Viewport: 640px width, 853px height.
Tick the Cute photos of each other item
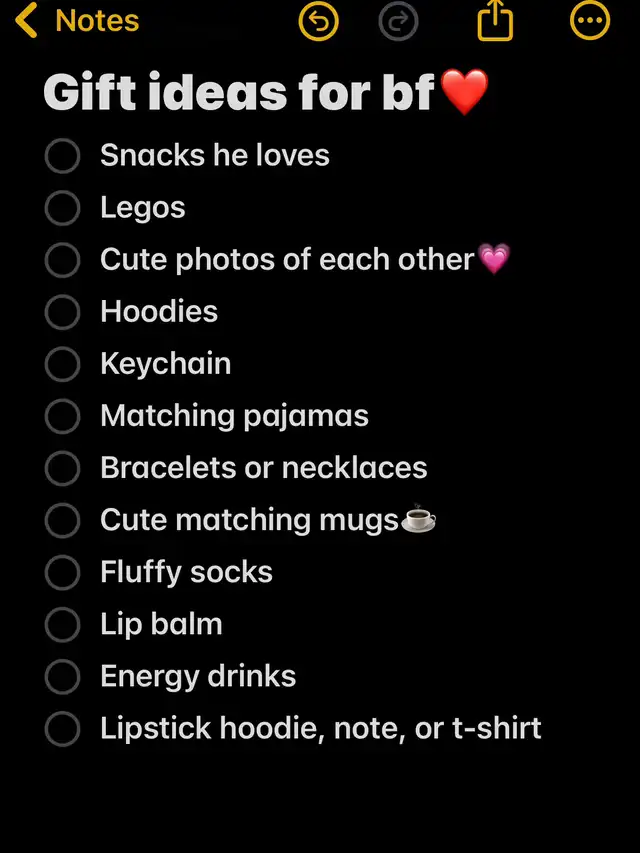[62, 260]
